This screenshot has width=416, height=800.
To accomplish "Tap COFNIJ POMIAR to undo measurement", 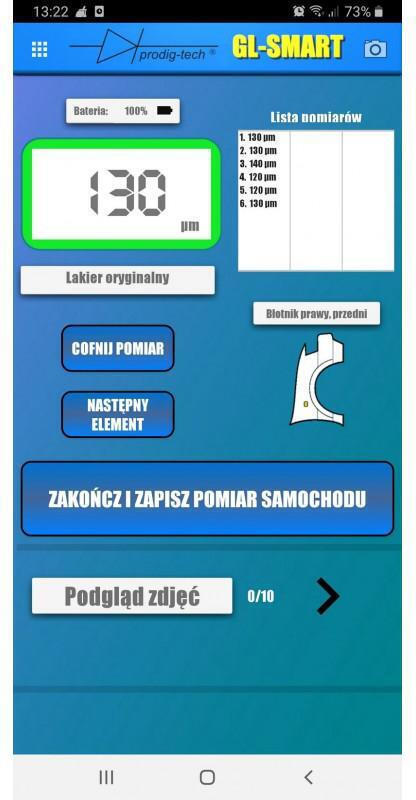I will tap(118, 348).
